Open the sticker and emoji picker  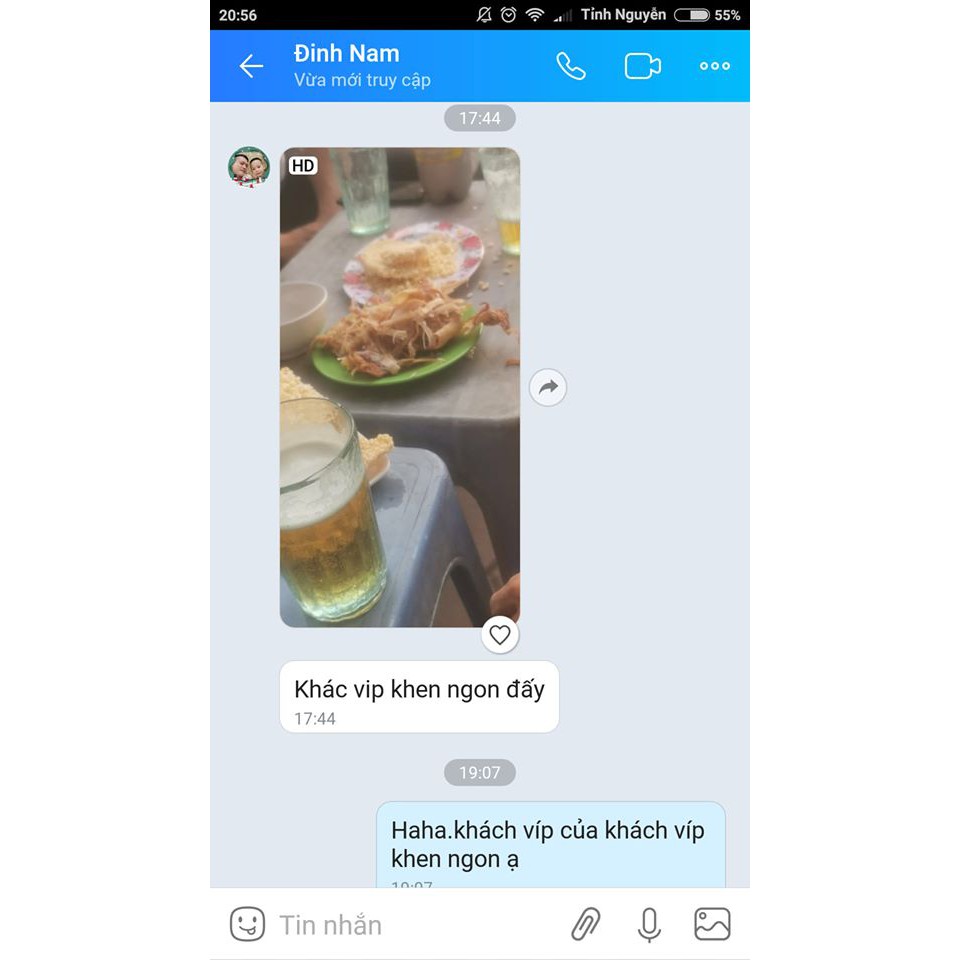(247, 924)
